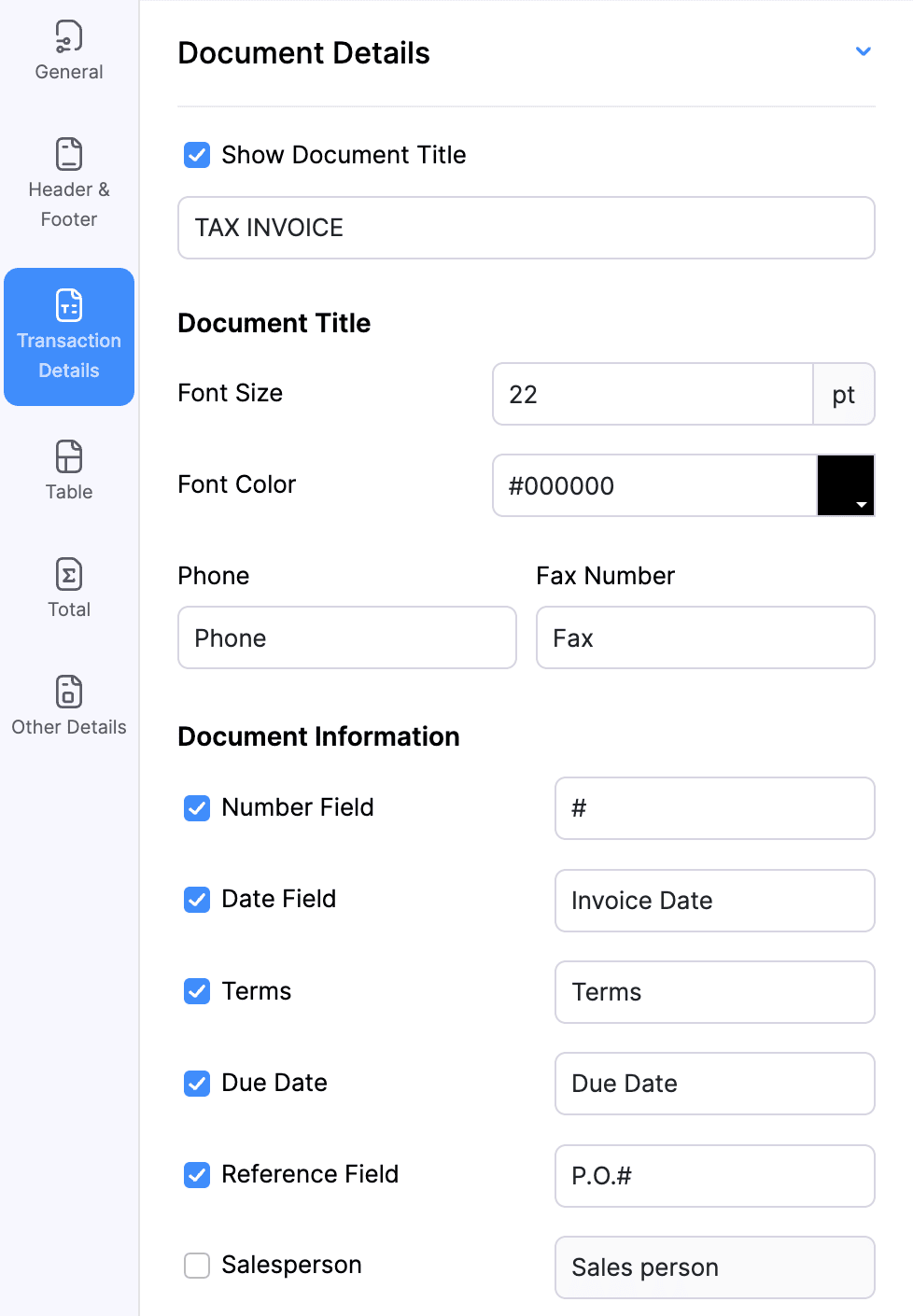Focus the Fax input field
Screen dimensions: 913x1316
click(x=705, y=638)
